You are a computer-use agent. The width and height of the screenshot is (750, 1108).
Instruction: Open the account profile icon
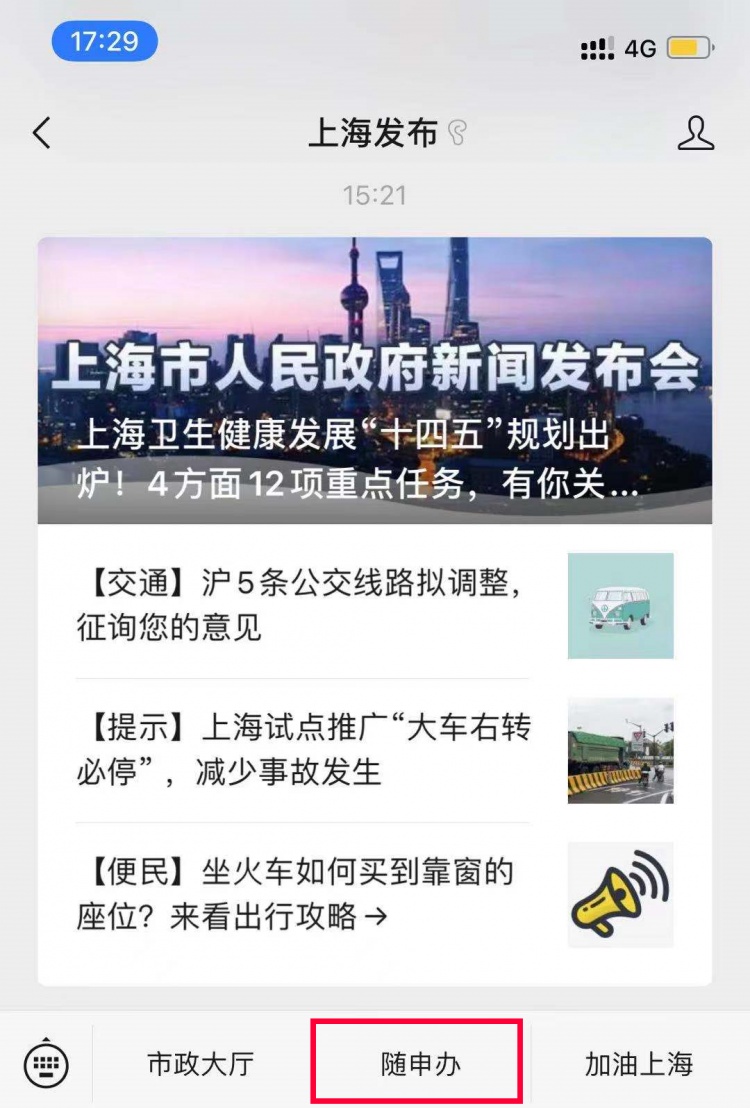[x=696, y=133]
